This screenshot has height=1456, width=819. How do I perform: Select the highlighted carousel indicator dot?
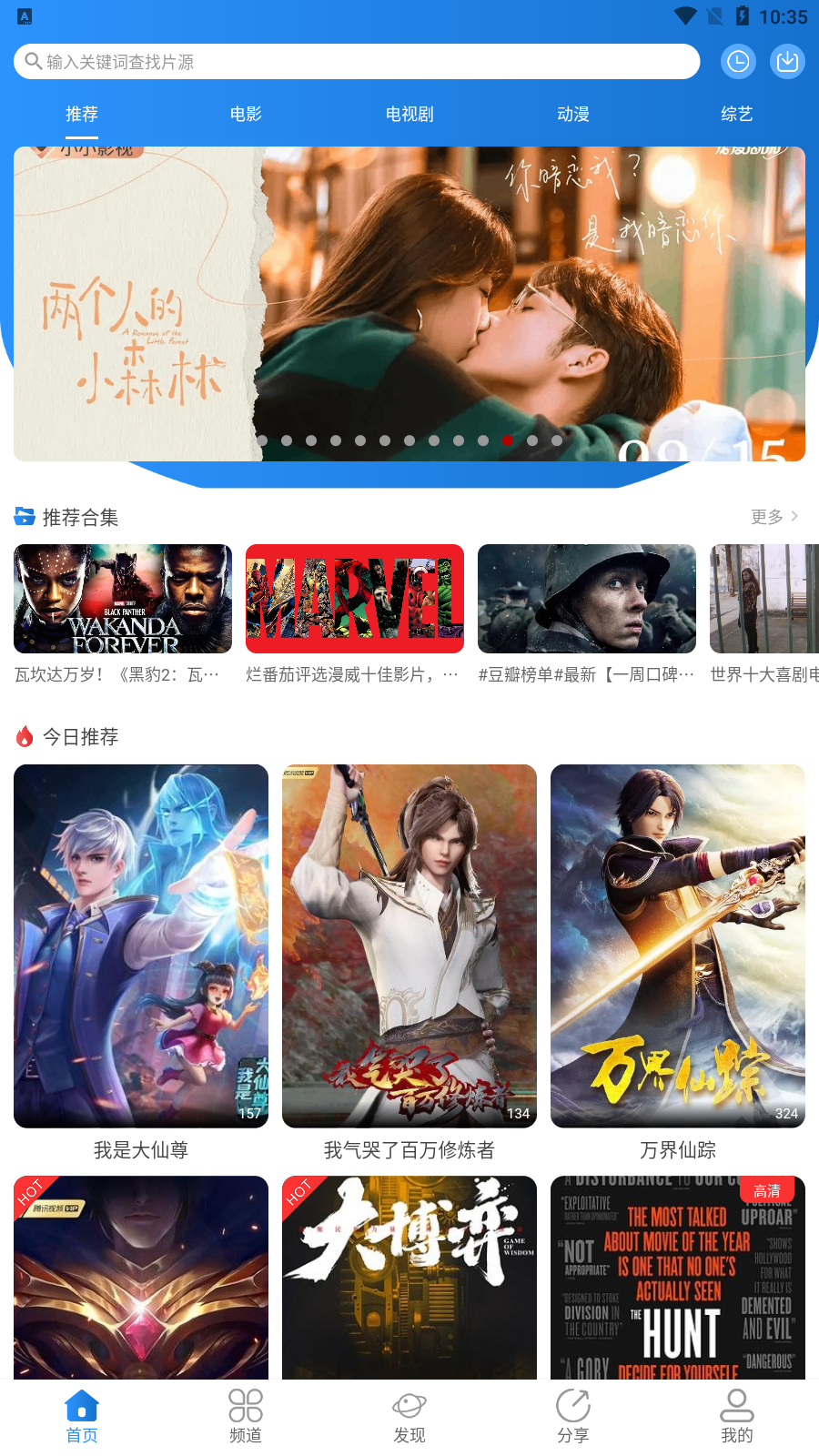click(507, 440)
